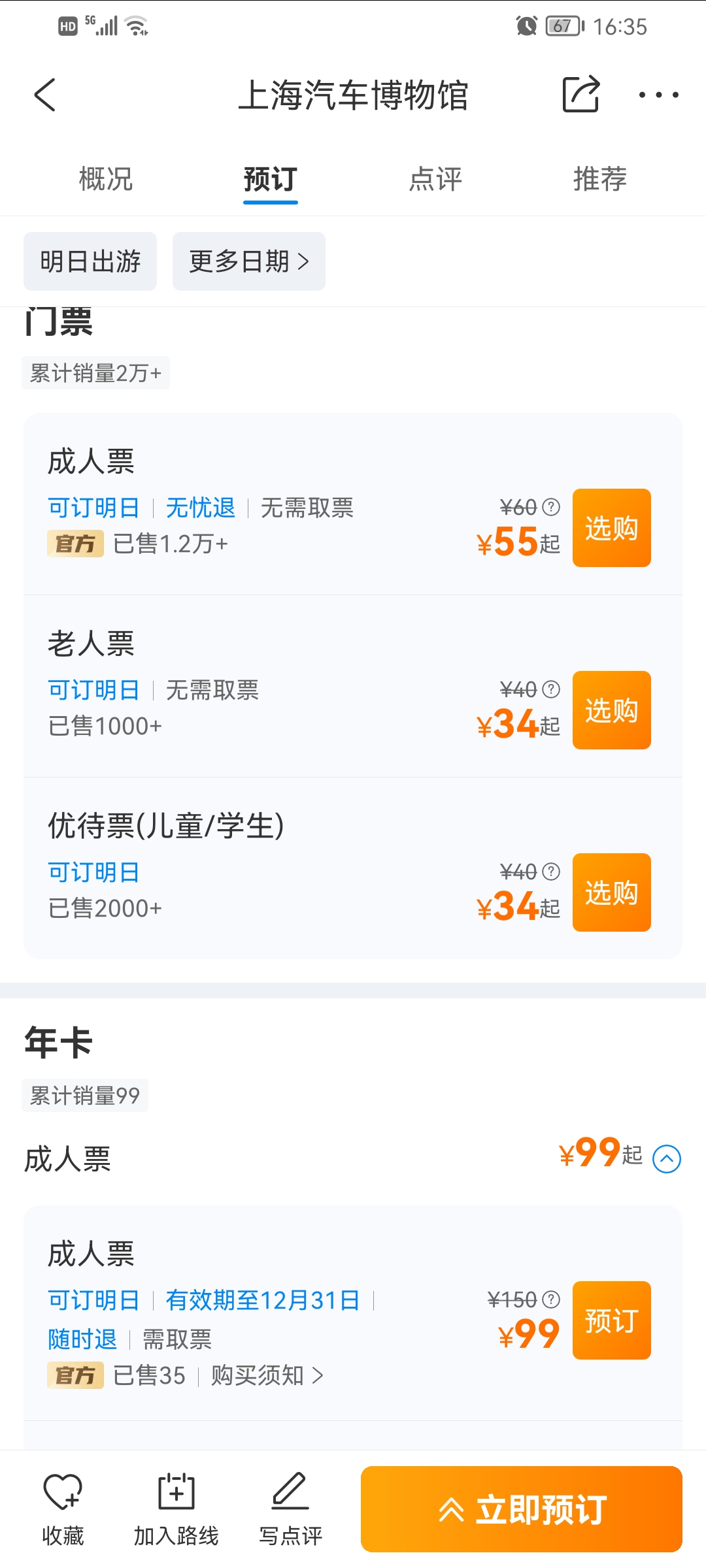Tap 预订 for the ¥99 annual card

[x=612, y=1320]
